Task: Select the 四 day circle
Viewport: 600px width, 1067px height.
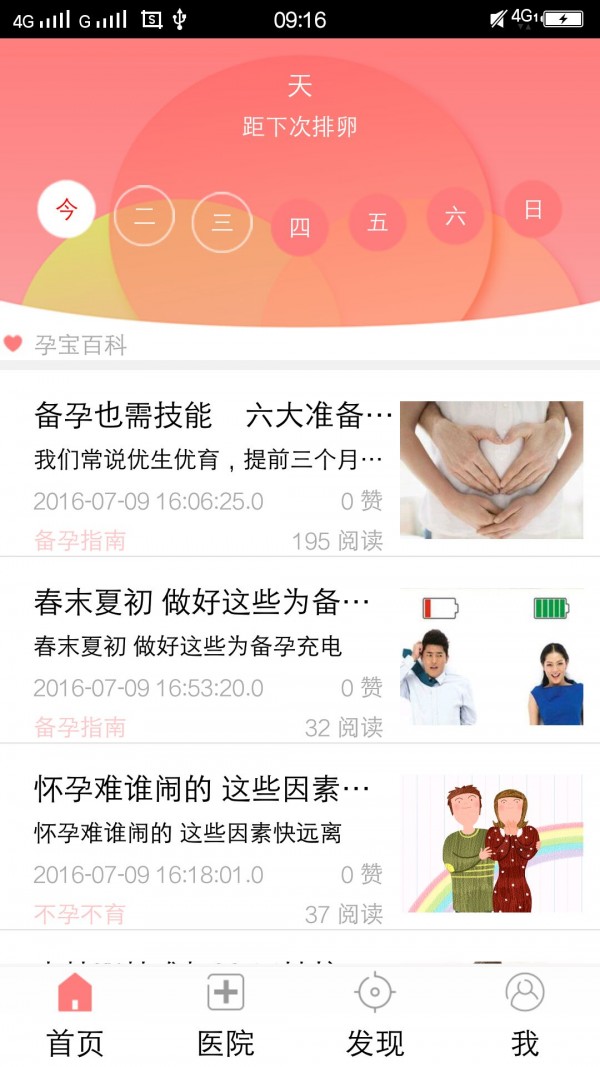Action: 300,226
